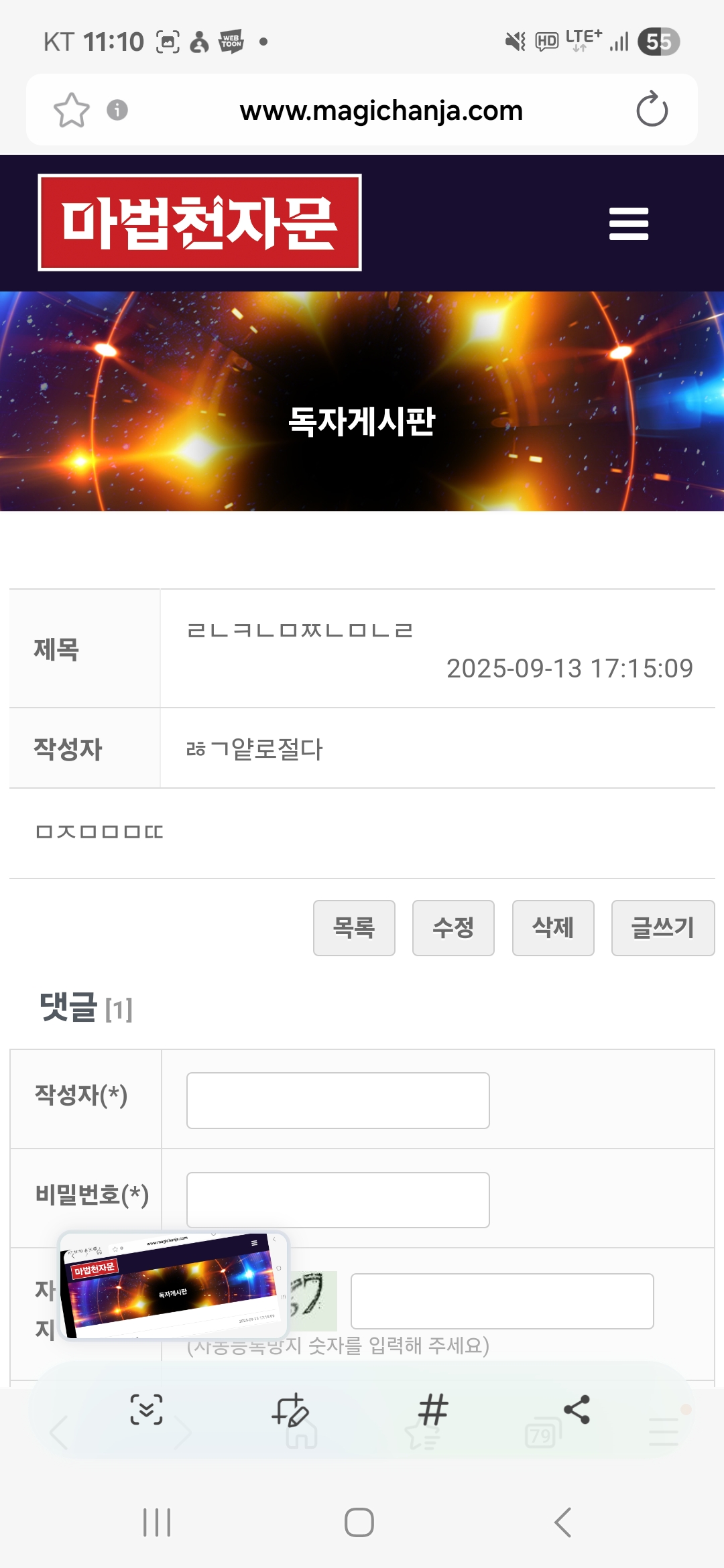Crop and edit the screenshot
This screenshot has width=724, height=1568.
coord(290,1409)
